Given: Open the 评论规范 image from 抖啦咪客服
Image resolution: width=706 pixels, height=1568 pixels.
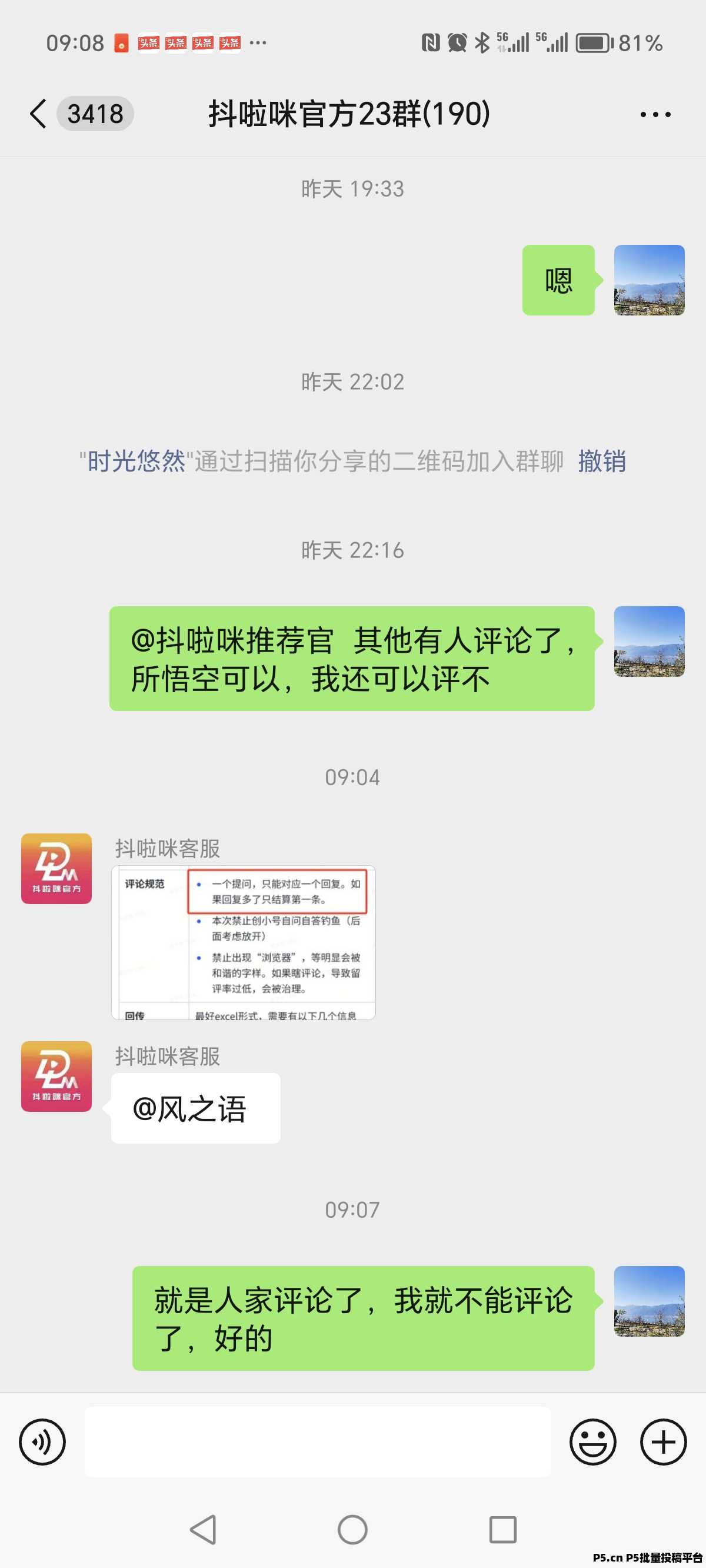Looking at the screenshot, I should coord(244,942).
